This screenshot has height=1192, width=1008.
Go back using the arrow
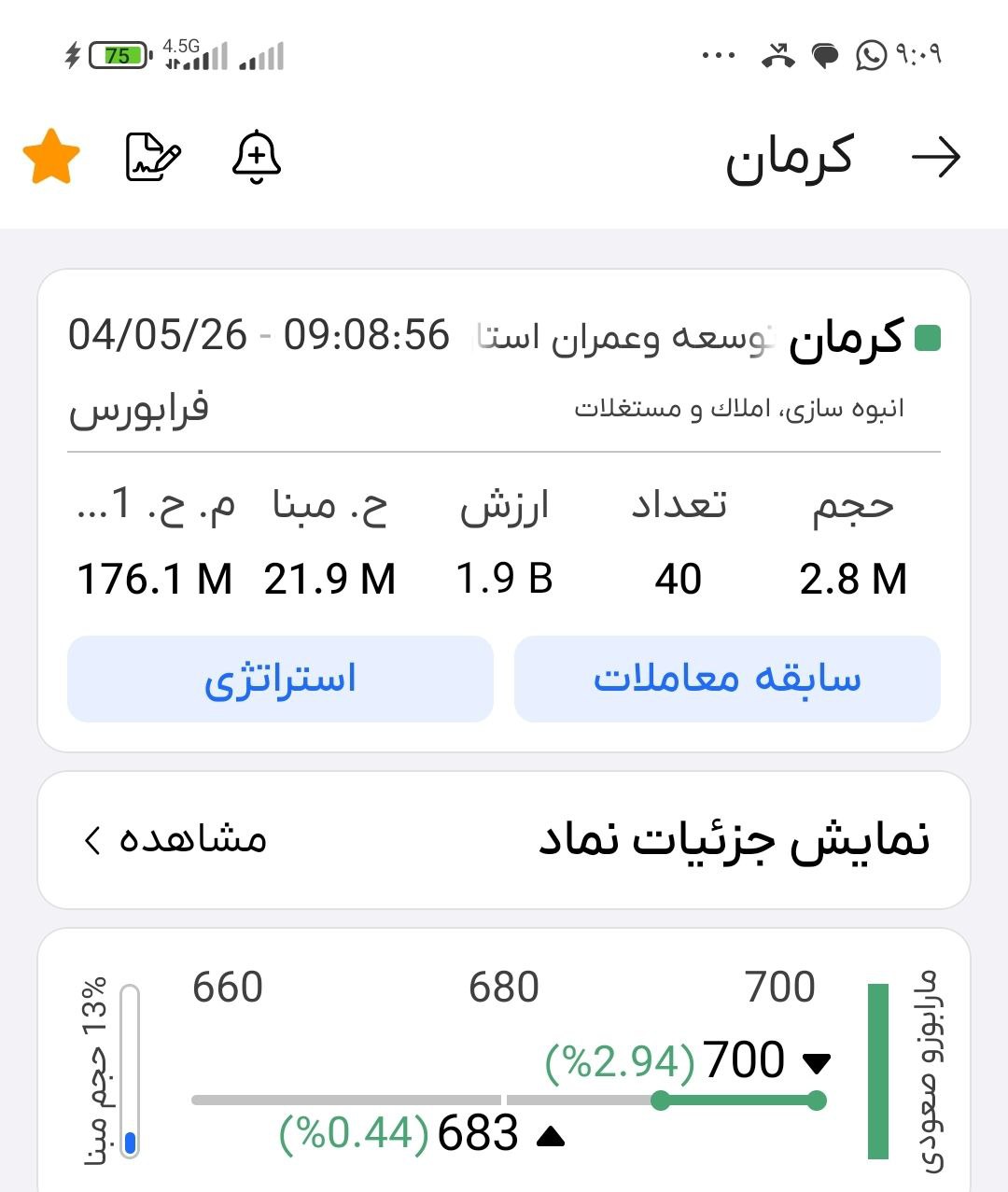point(935,157)
